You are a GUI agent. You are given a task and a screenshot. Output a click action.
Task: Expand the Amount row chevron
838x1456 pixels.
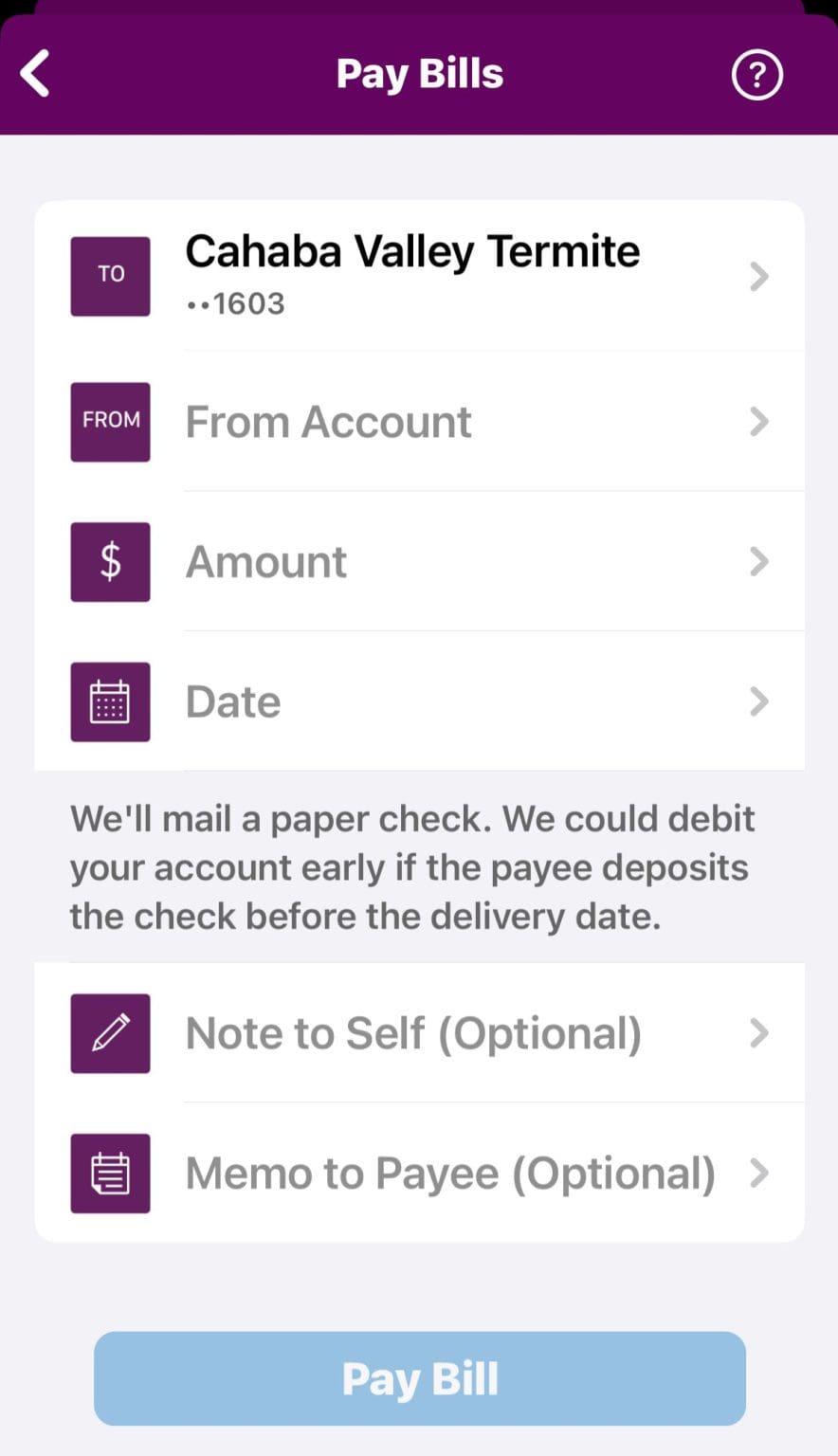coord(759,561)
